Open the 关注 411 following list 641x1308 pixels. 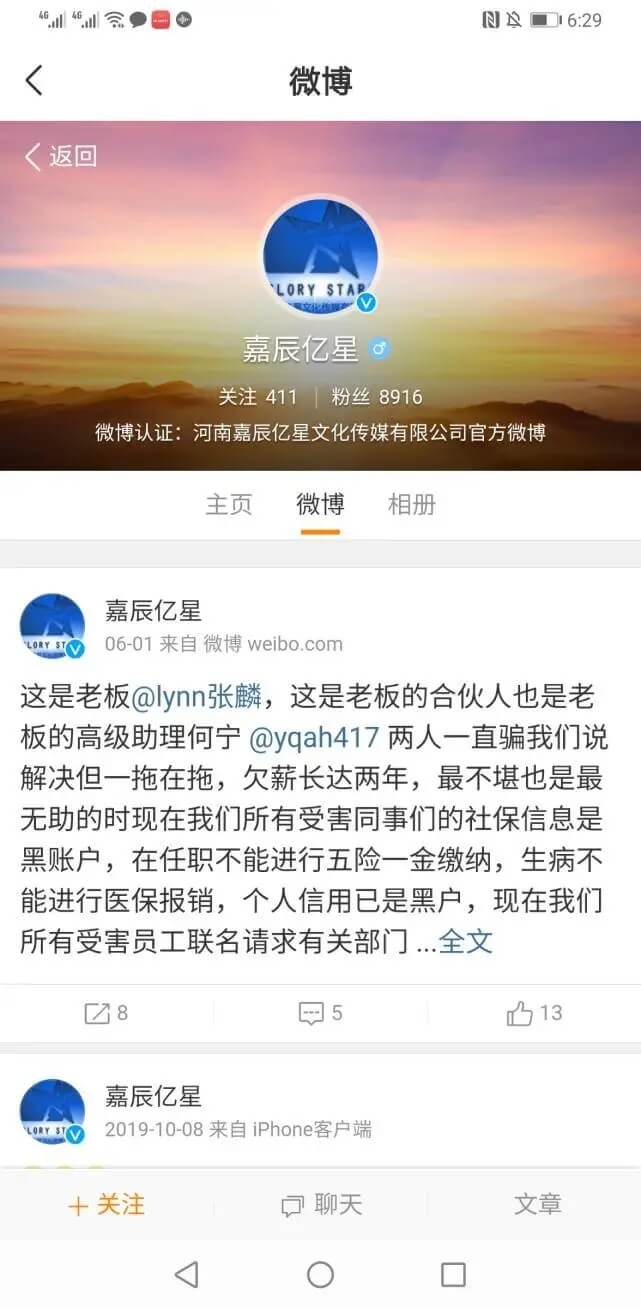point(258,397)
